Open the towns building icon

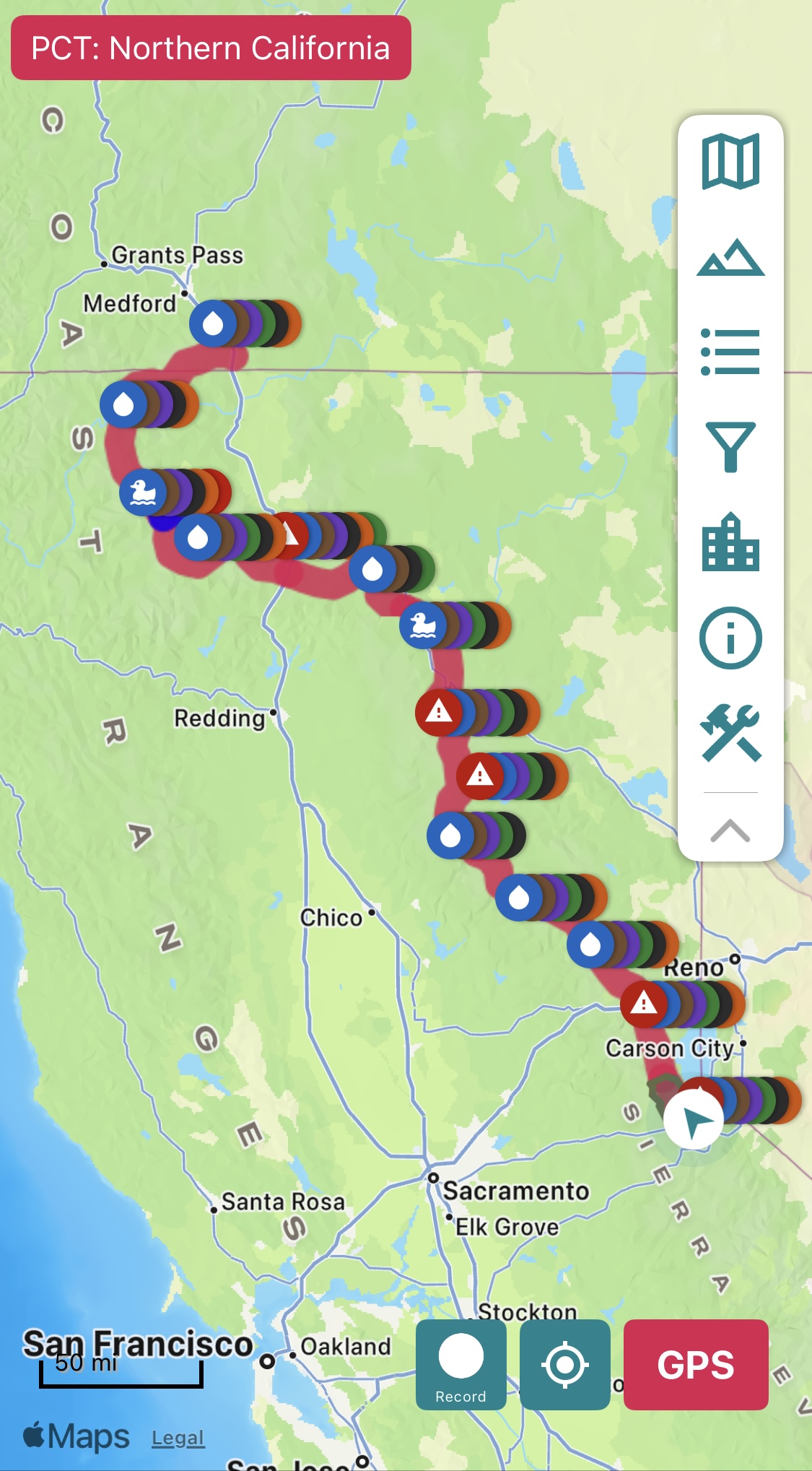click(730, 542)
